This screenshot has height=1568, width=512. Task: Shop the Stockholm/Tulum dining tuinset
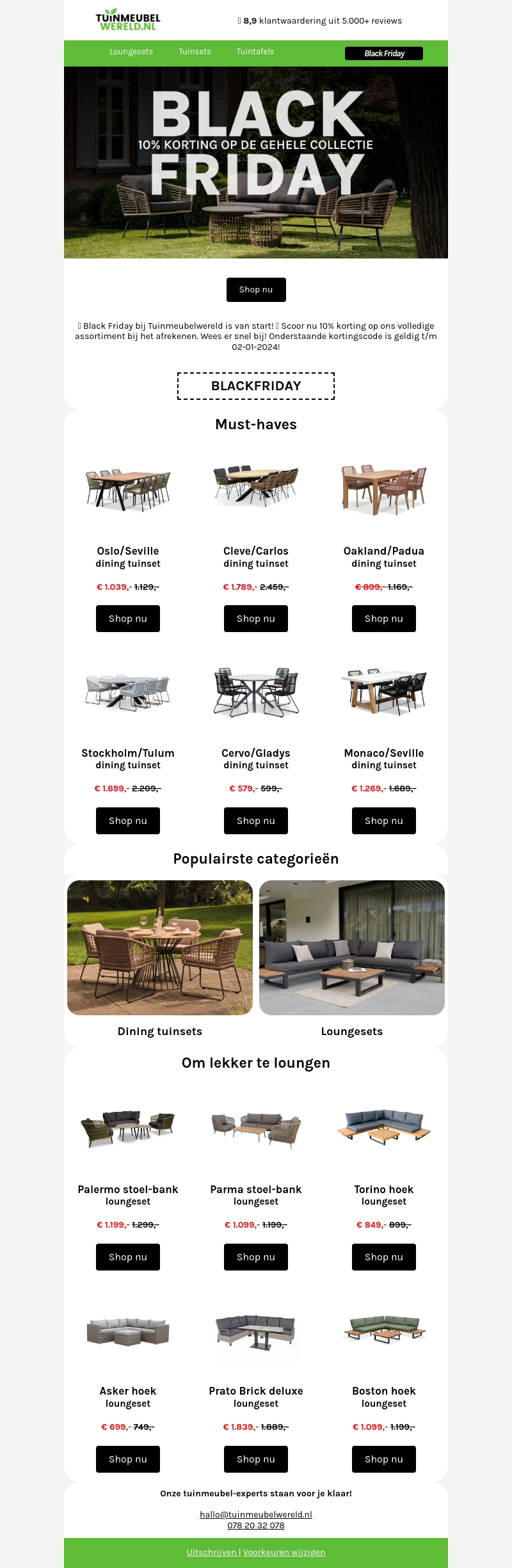[x=128, y=821]
